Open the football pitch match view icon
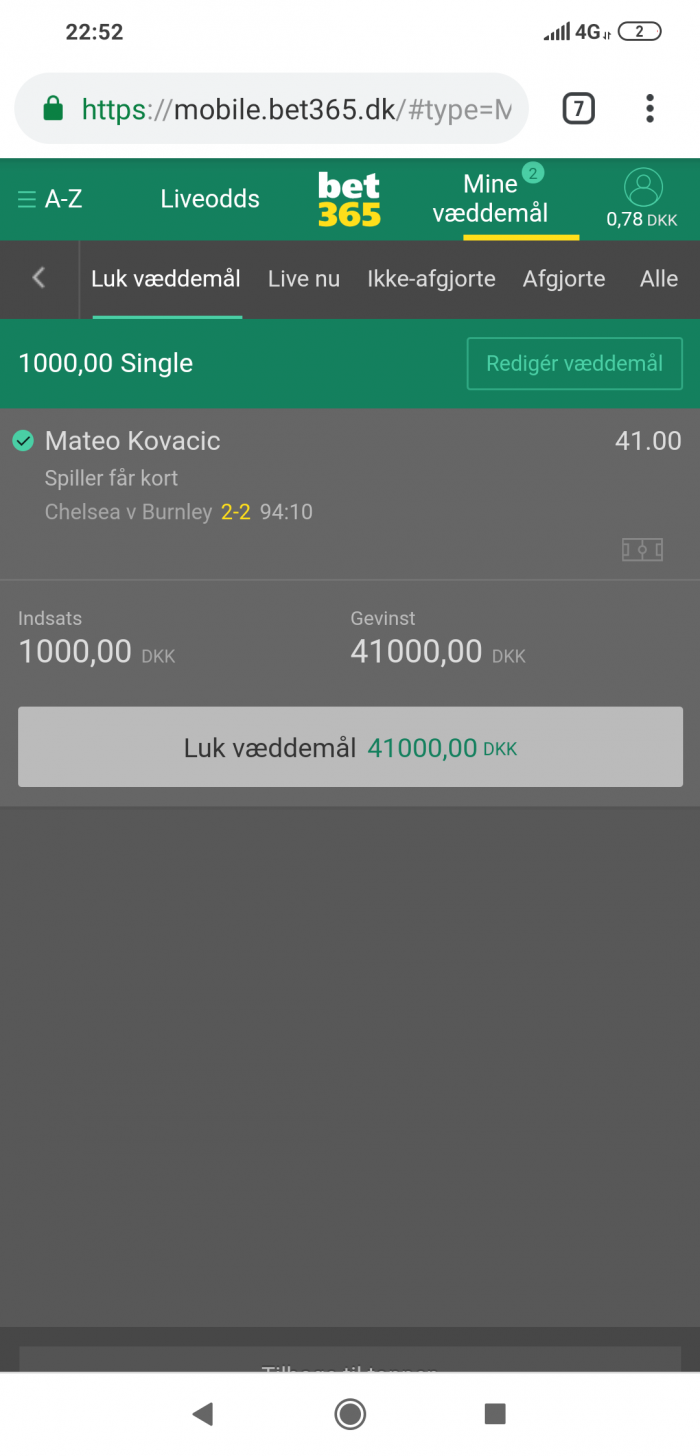Screen dimensions: 700x1456 coord(642,549)
